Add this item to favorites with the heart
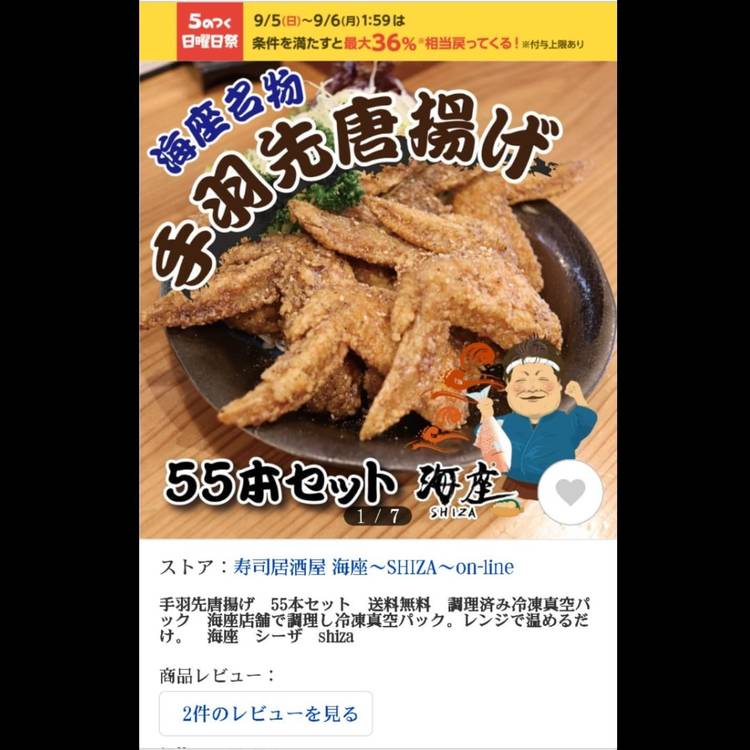The height and width of the screenshot is (750, 750). pyautogui.click(x=570, y=494)
